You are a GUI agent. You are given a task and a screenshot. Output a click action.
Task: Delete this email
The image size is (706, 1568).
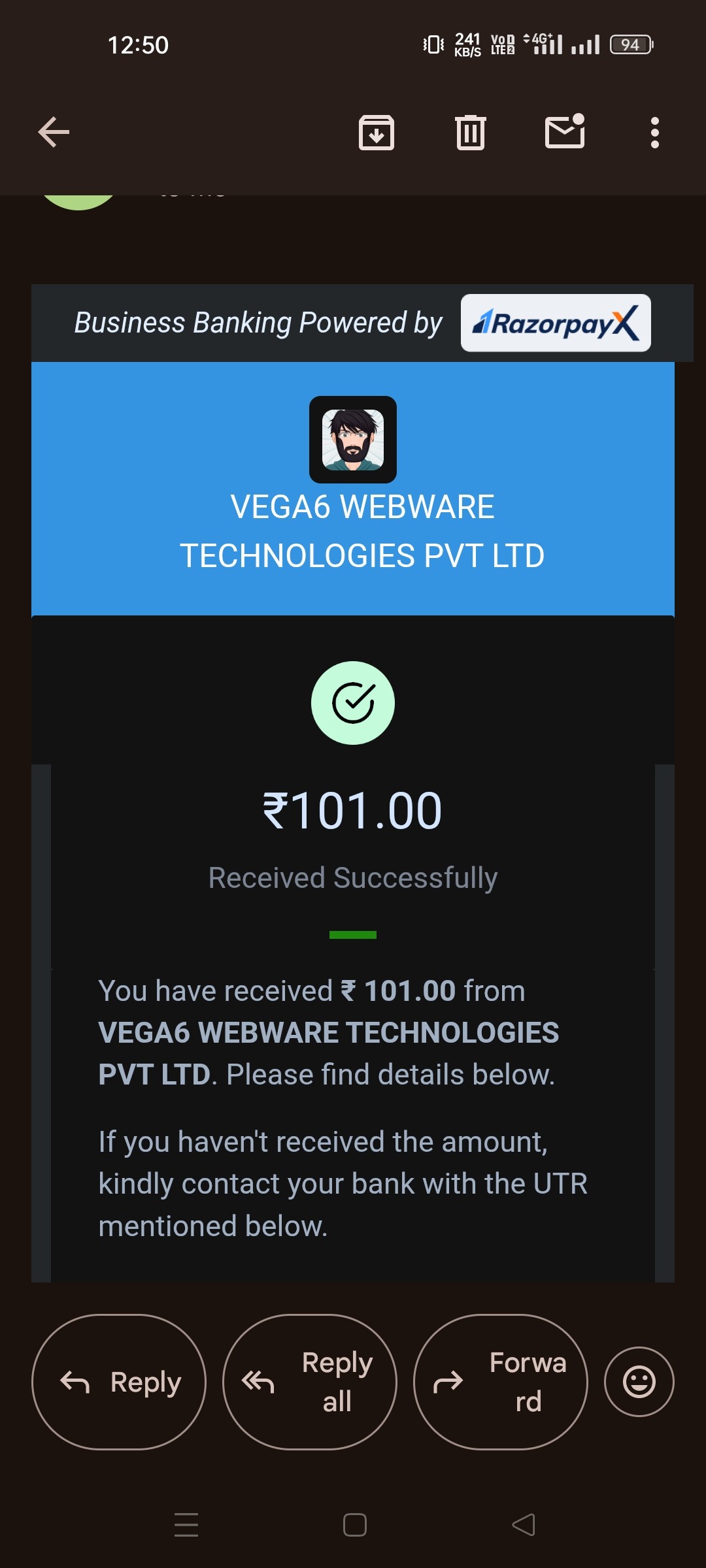point(470,133)
